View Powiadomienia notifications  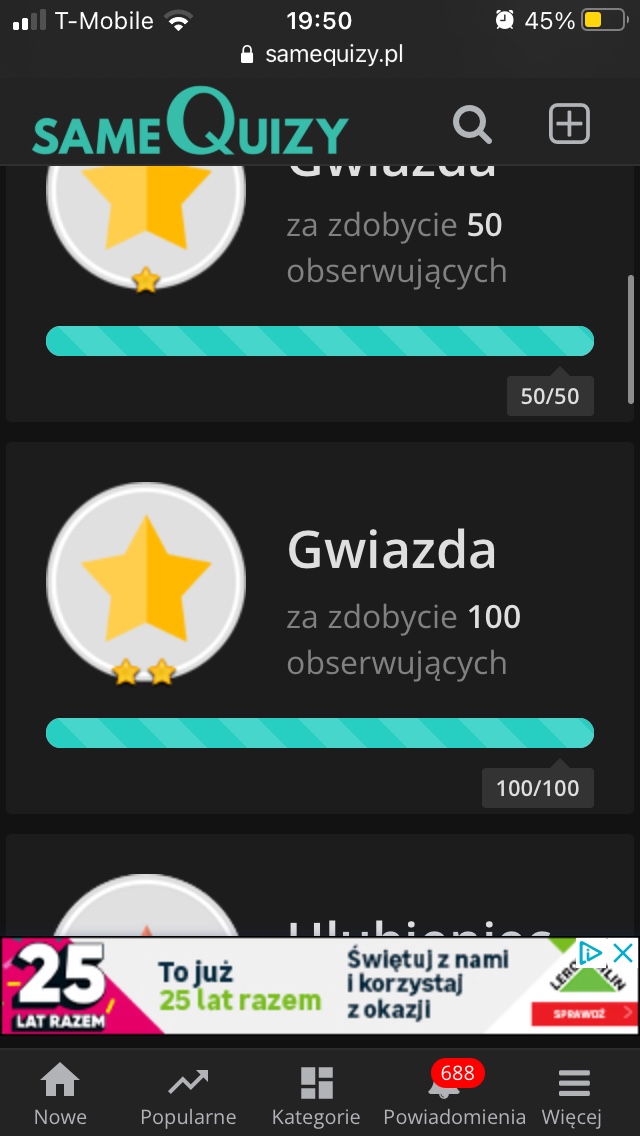click(454, 1096)
